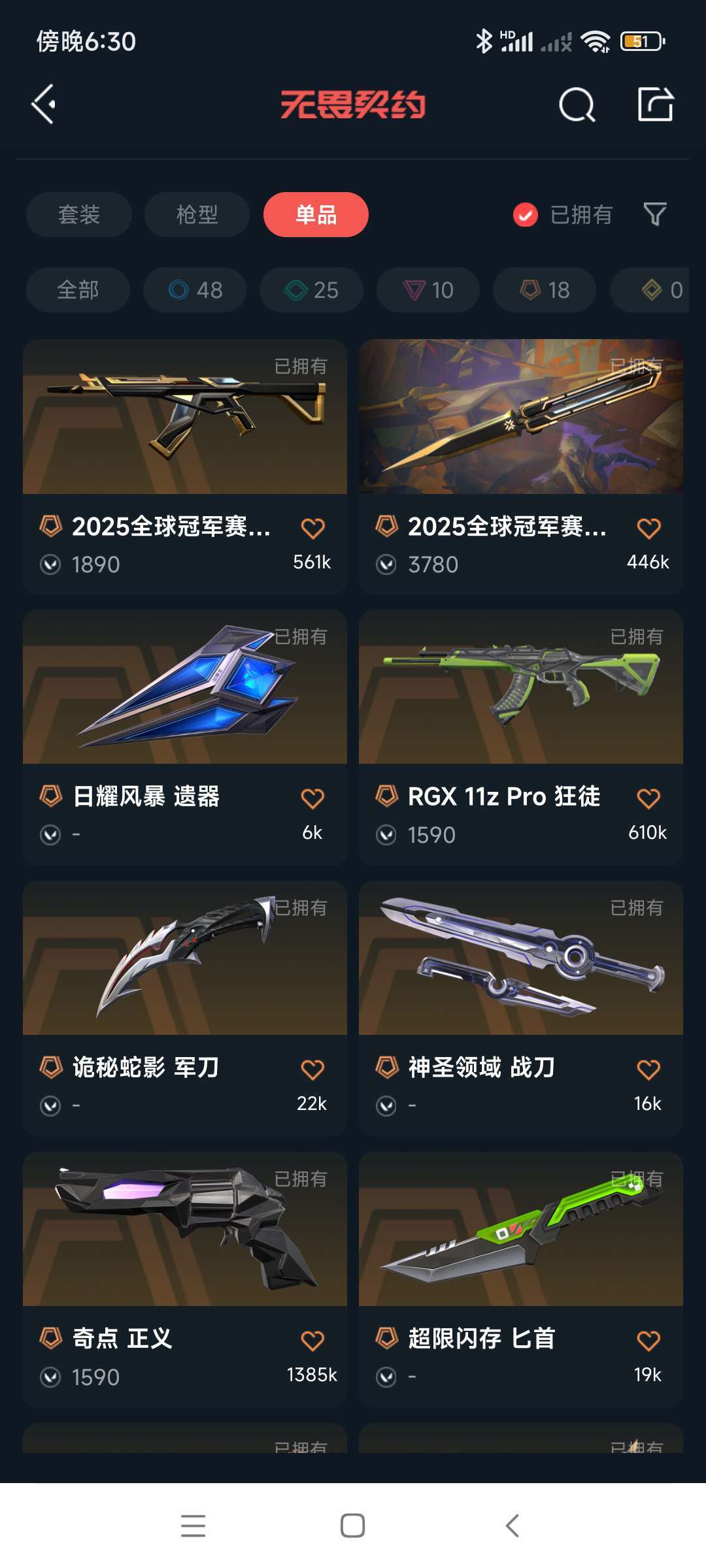706x1568 pixels.
Task: Switch to the 枪型 tab
Action: [x=197, y=214]
